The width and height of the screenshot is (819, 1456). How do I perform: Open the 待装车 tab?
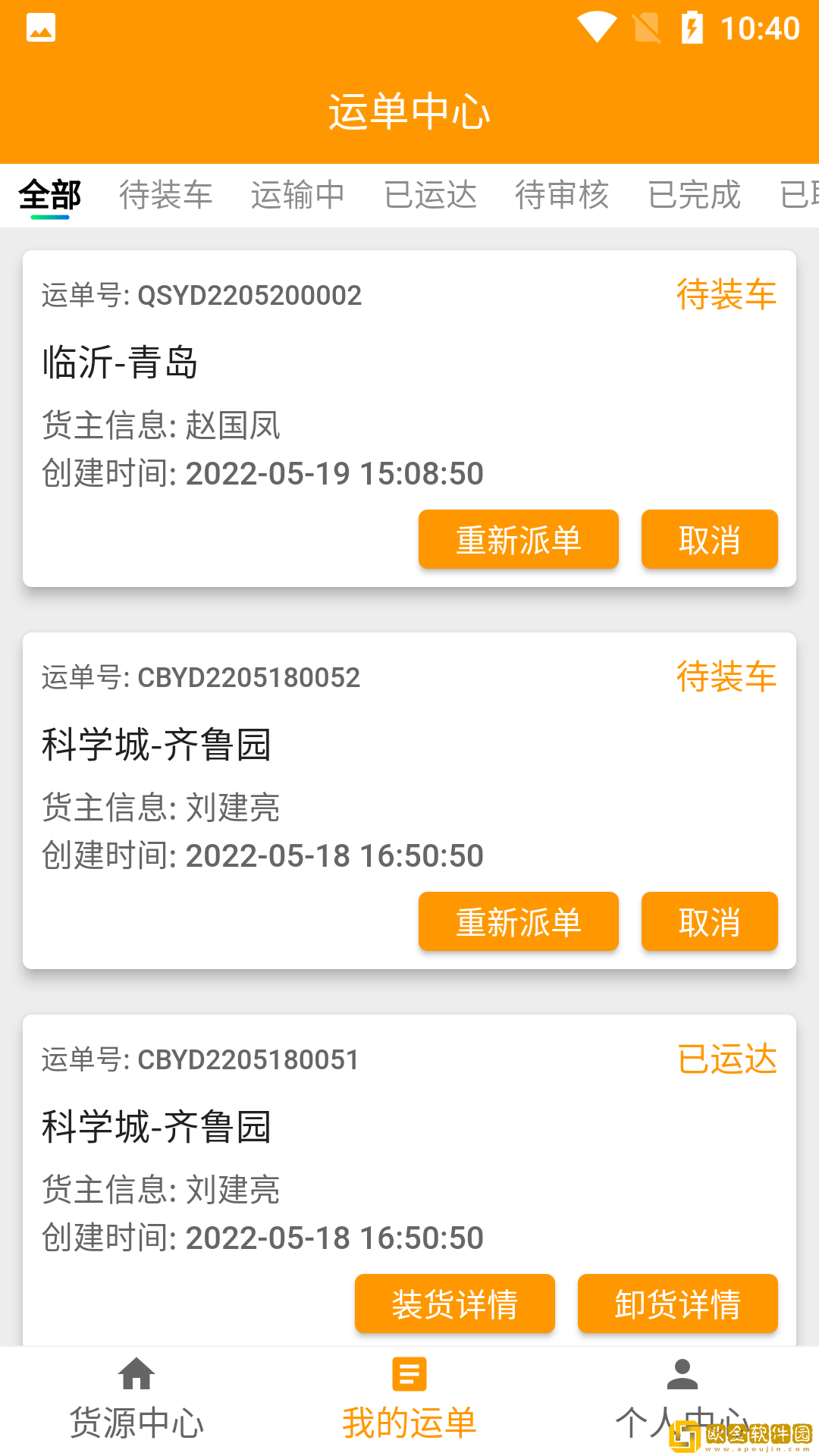click(167, 195)
